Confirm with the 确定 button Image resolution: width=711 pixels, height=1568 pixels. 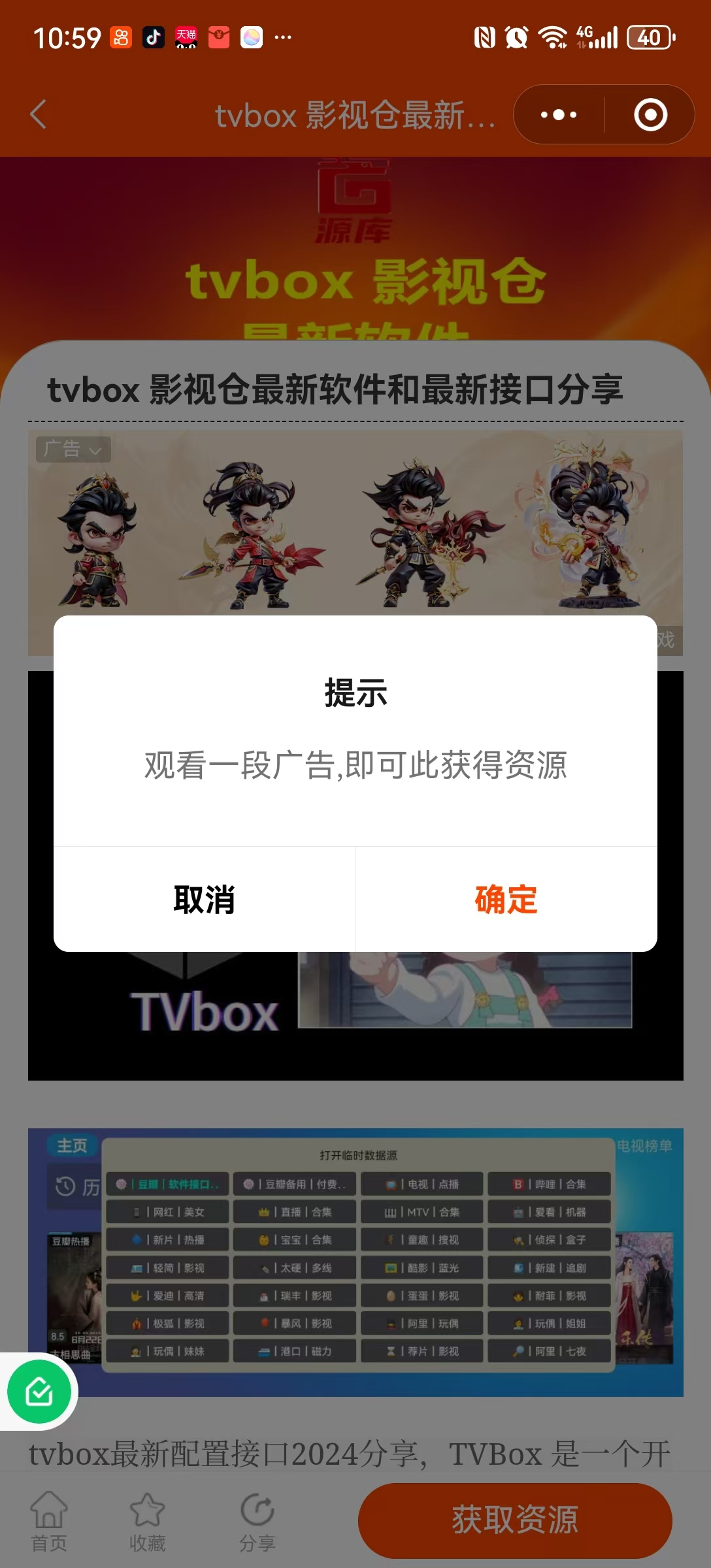click(506, 900)
